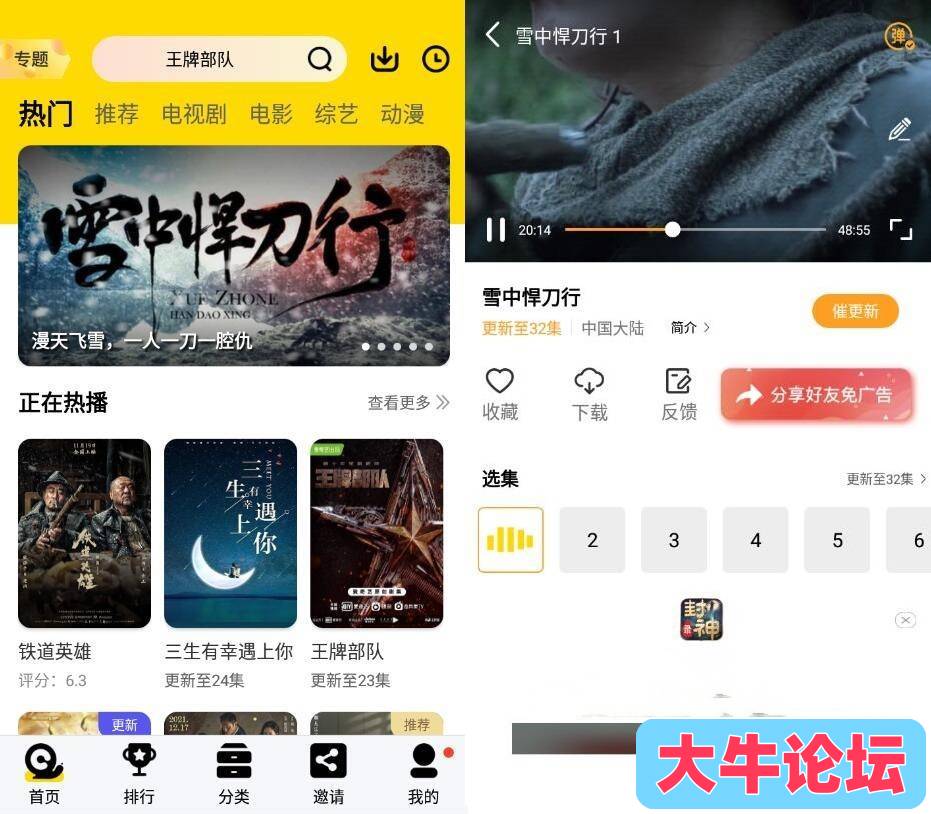This screenshot has height=814, width=931.
Task: Tap 分享好友免广告 button
Action: pos(816,395)
